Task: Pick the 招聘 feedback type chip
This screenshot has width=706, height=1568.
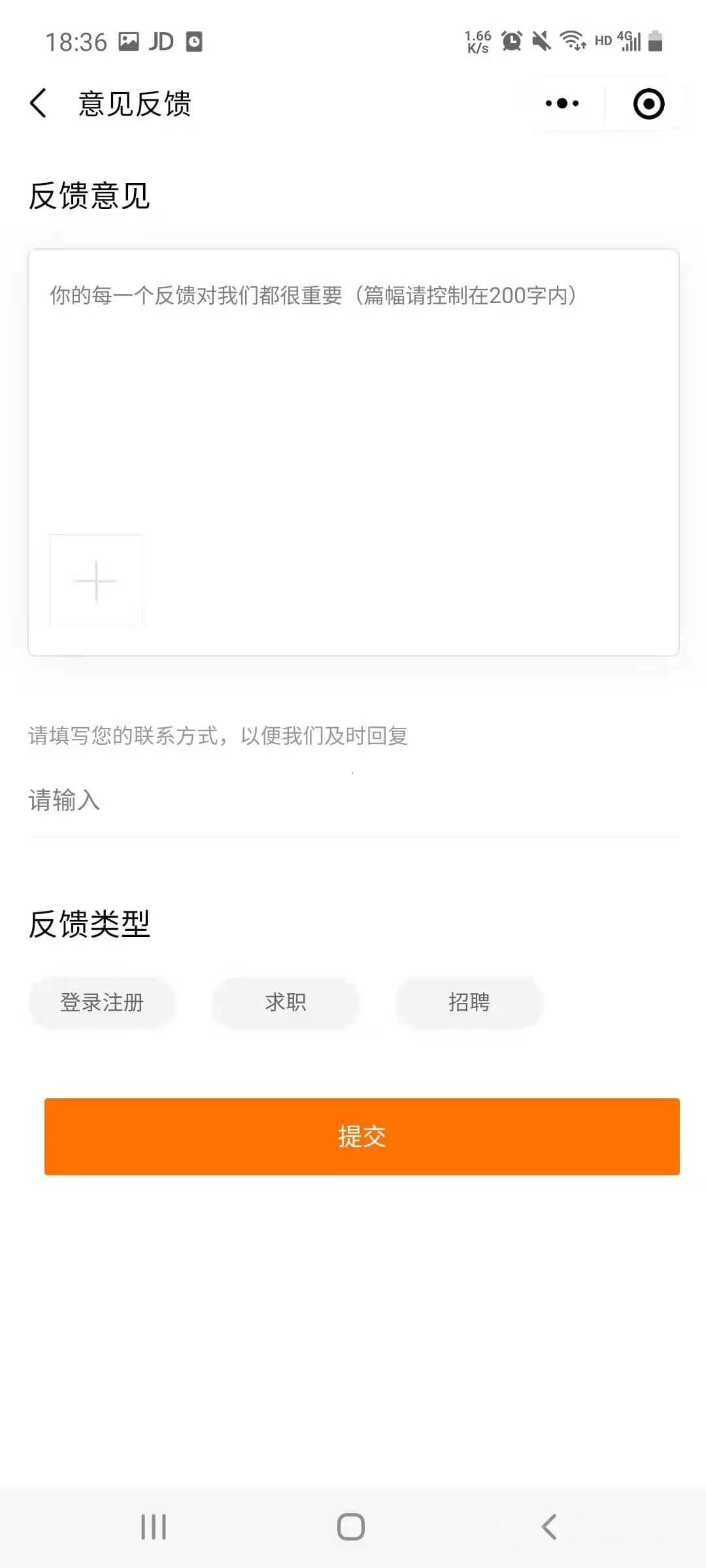Action: pyautogui.click(x=469, y=1002)
